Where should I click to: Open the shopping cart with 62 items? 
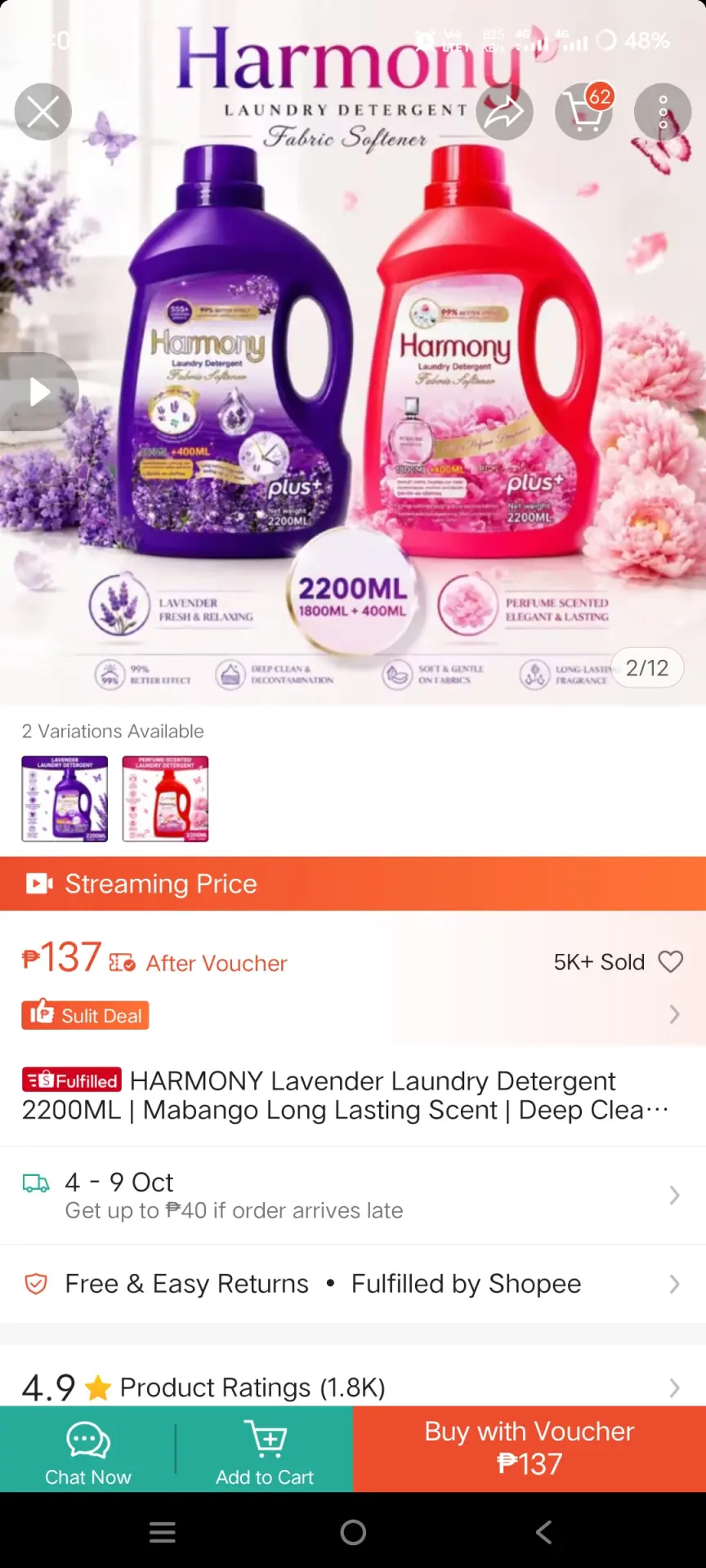tap(584, 112)
